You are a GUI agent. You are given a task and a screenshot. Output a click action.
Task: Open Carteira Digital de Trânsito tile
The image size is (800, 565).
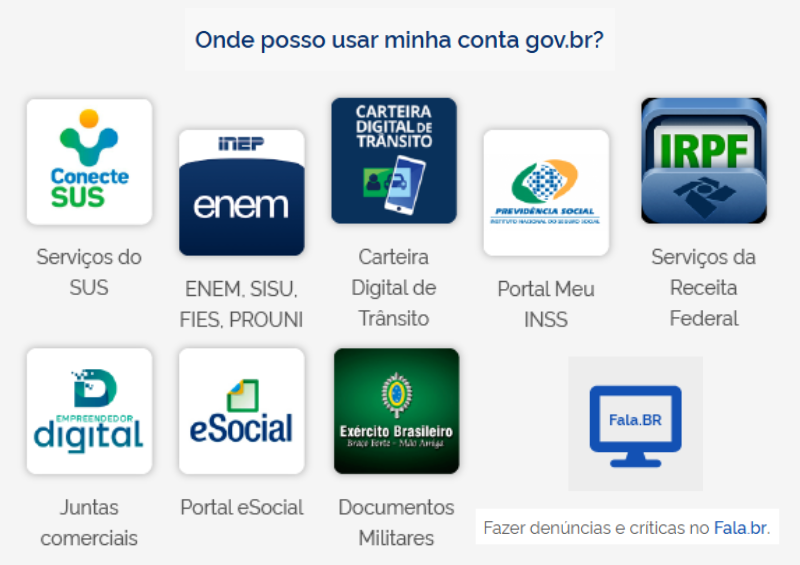pyautogui.click(x=394, y=160)
